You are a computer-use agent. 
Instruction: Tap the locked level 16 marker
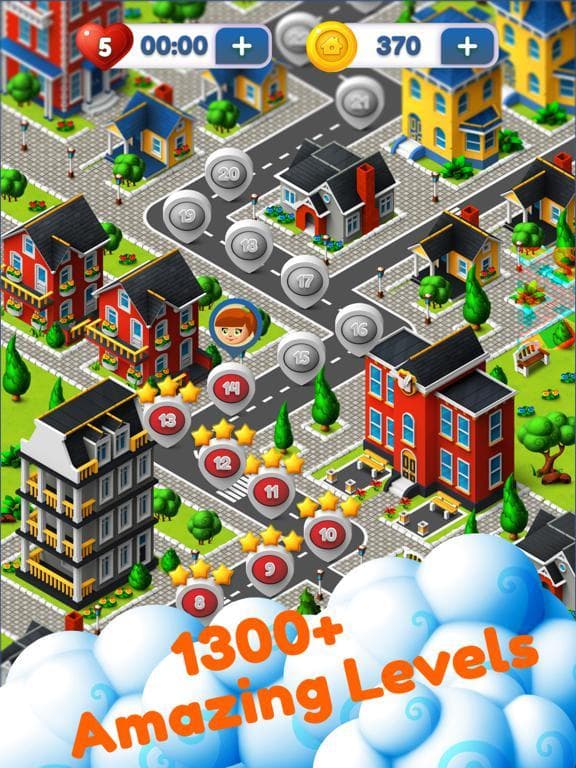359,329
